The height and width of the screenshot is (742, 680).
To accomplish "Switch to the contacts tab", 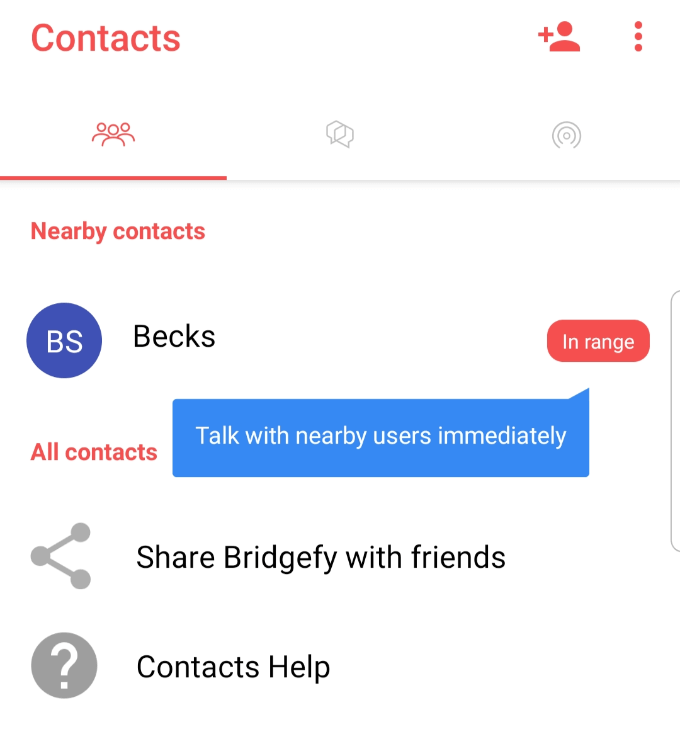I will click(113, 134).
